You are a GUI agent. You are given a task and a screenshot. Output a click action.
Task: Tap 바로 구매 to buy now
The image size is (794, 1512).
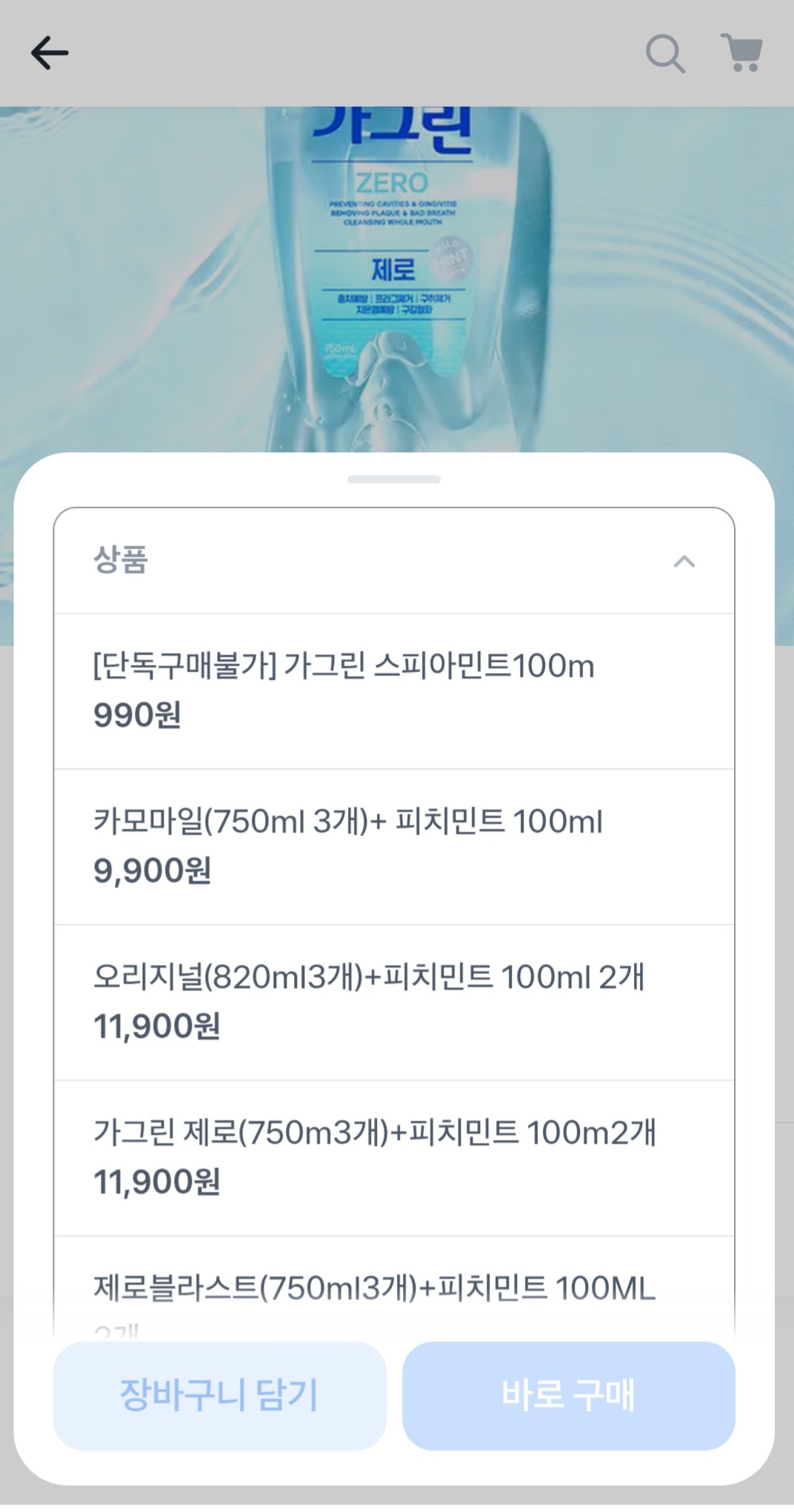click(x=568, y=1395)
